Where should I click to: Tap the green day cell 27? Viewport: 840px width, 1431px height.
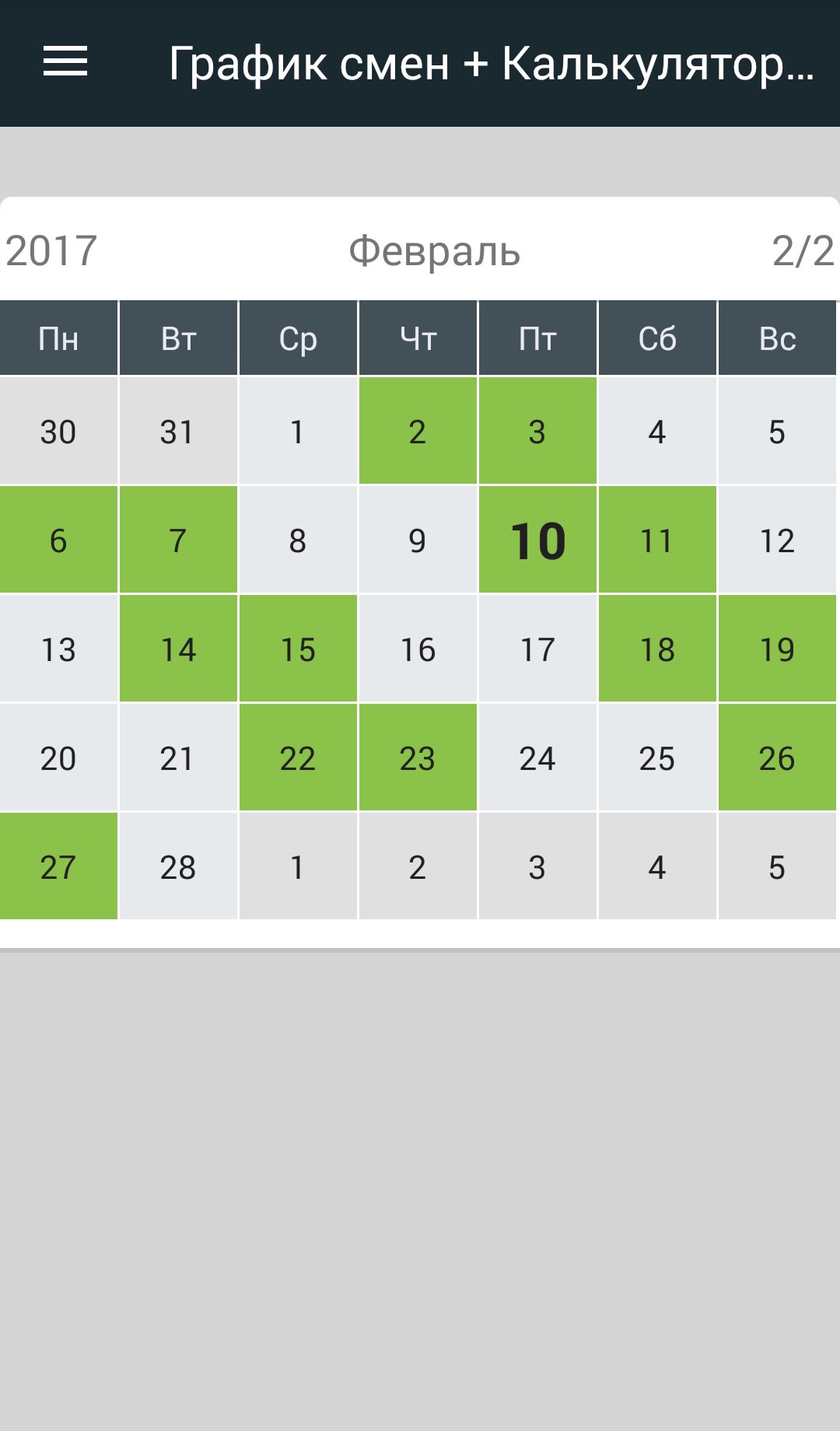58,867
